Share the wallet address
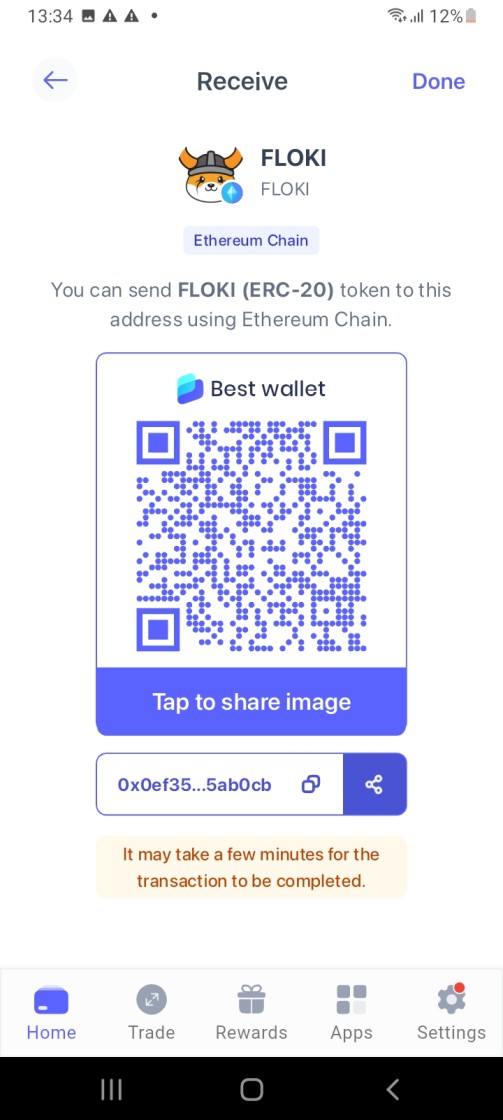Image resolution: width=503 pixels, height=1120 pixels. click(x=374, y=784)
